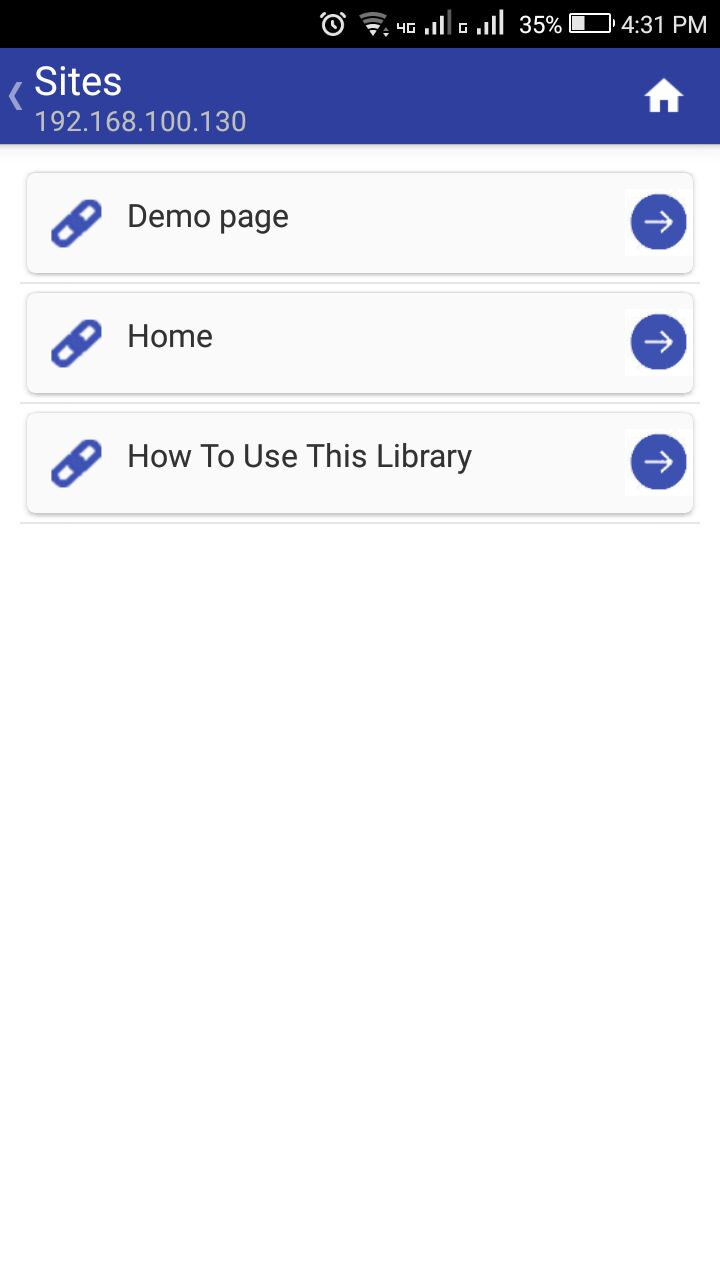Image resolution: width=720 pixels, height=1280 pixels.
Task: Open the Home site entry
Action: pyautogui.click(x=360, y=342)
